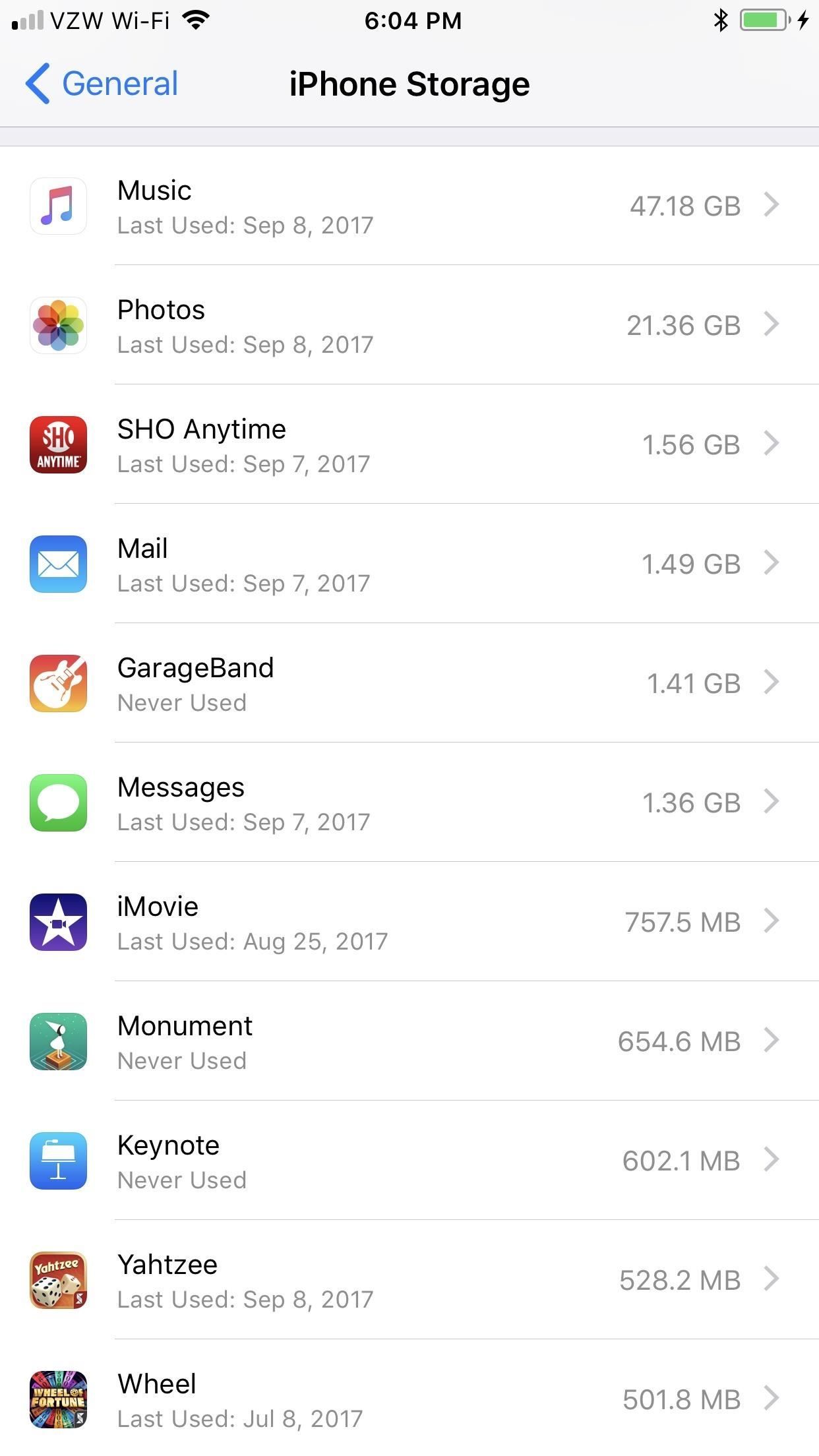This screenshot has width=819, height=1456.
Task: Expand Photos details using right chevron
Action: click(772, 325)
